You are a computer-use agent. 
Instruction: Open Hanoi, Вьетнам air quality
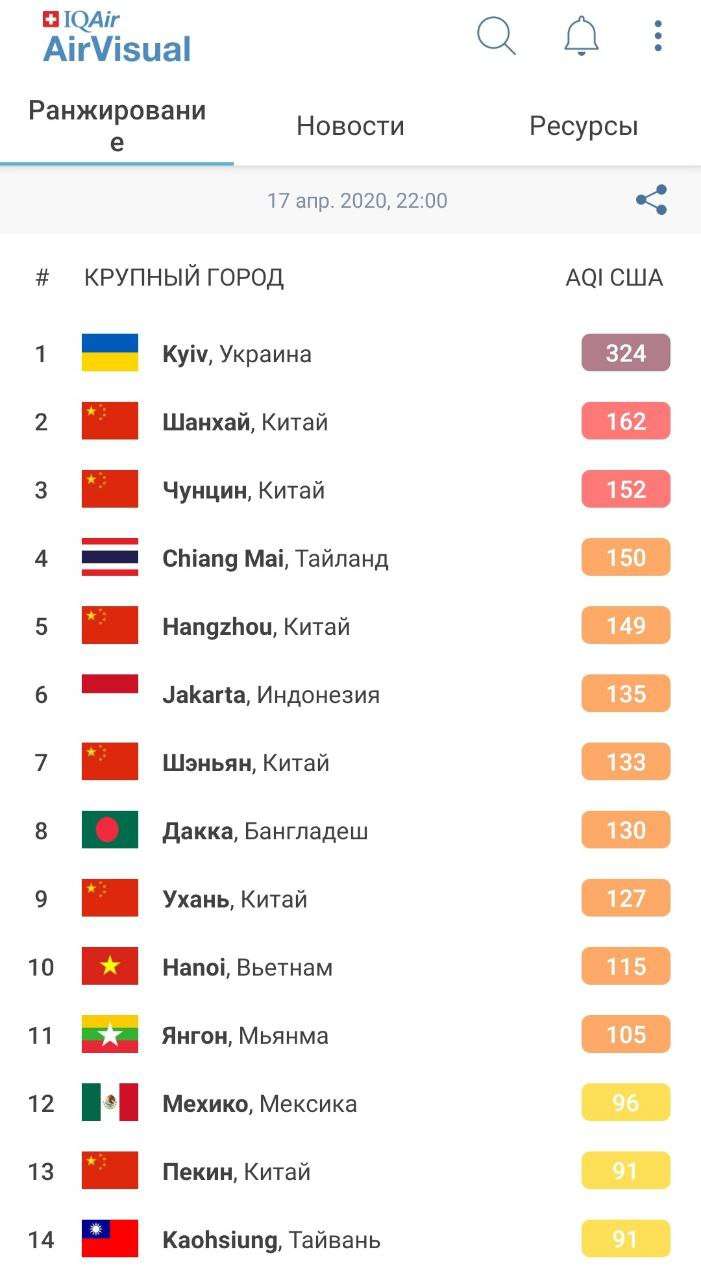[x=247, y=967]
